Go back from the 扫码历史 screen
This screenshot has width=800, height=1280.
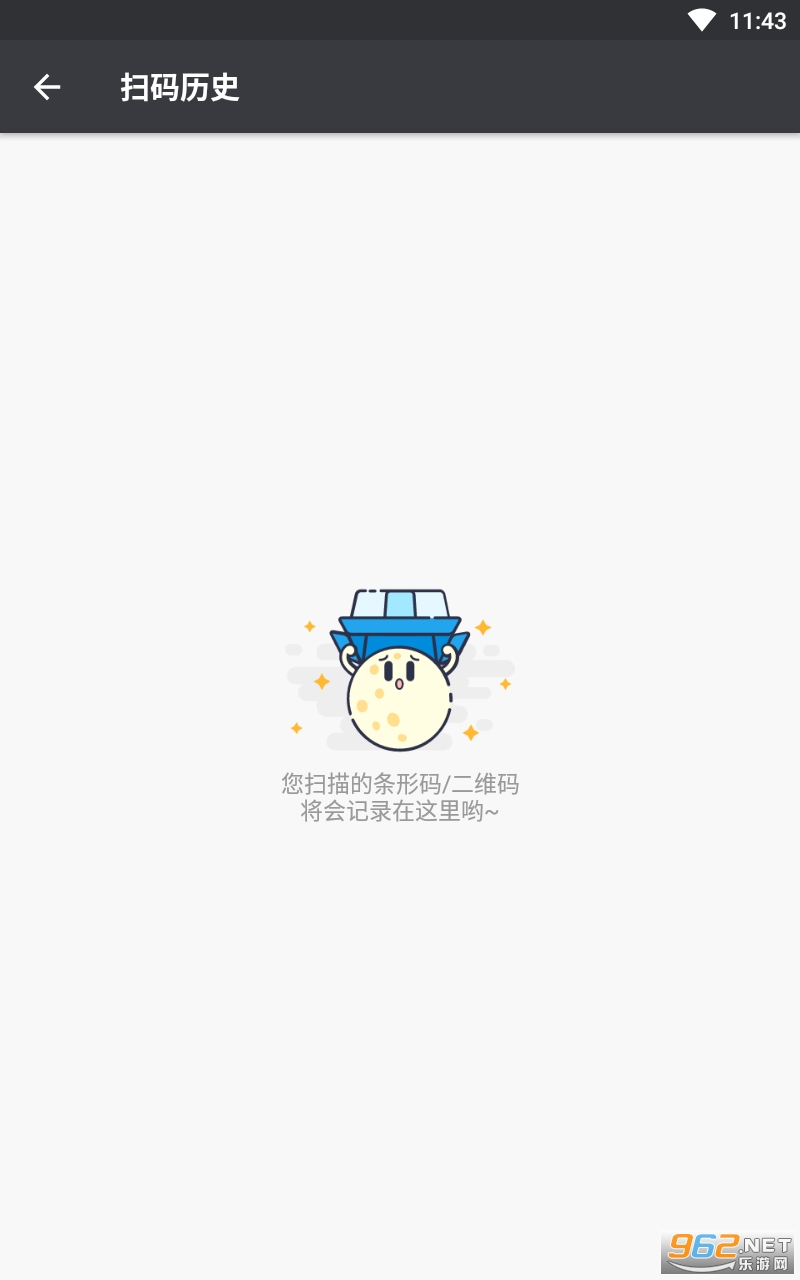pyautogui.click(x=47, y=88)
